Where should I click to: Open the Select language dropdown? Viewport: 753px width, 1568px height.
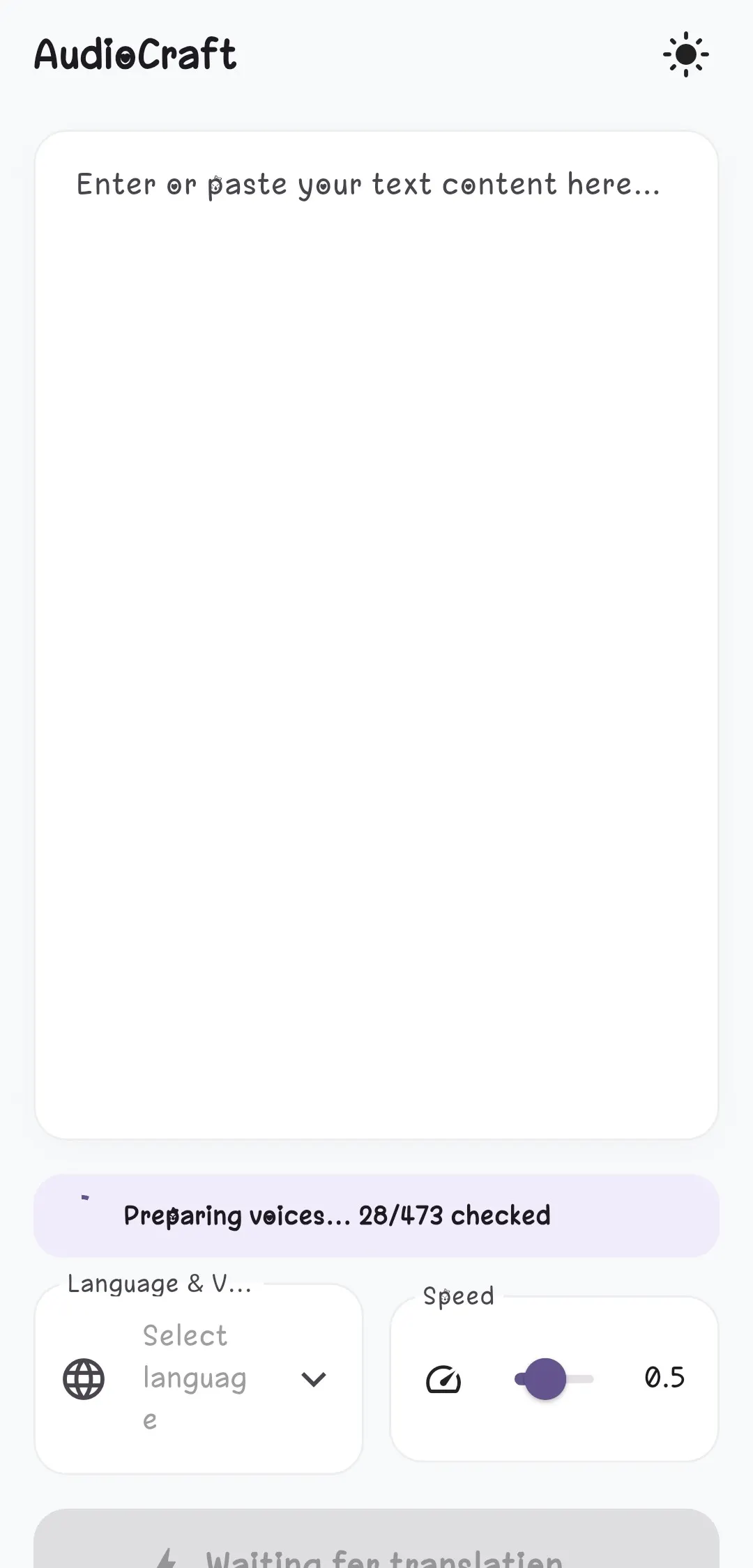199,1378
